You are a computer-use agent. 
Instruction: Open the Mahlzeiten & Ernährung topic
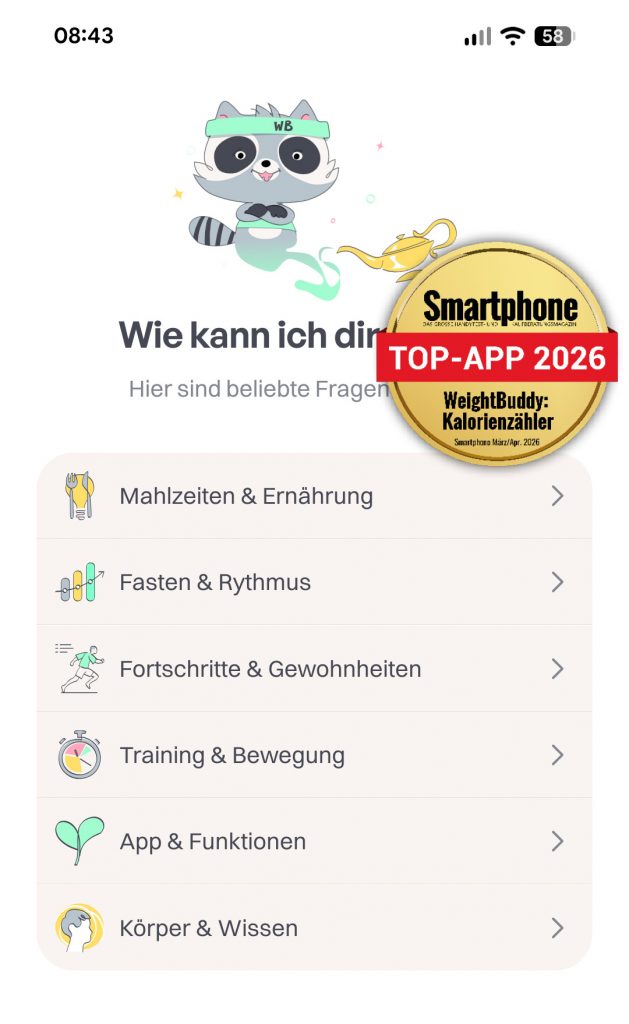click(314, 496)
